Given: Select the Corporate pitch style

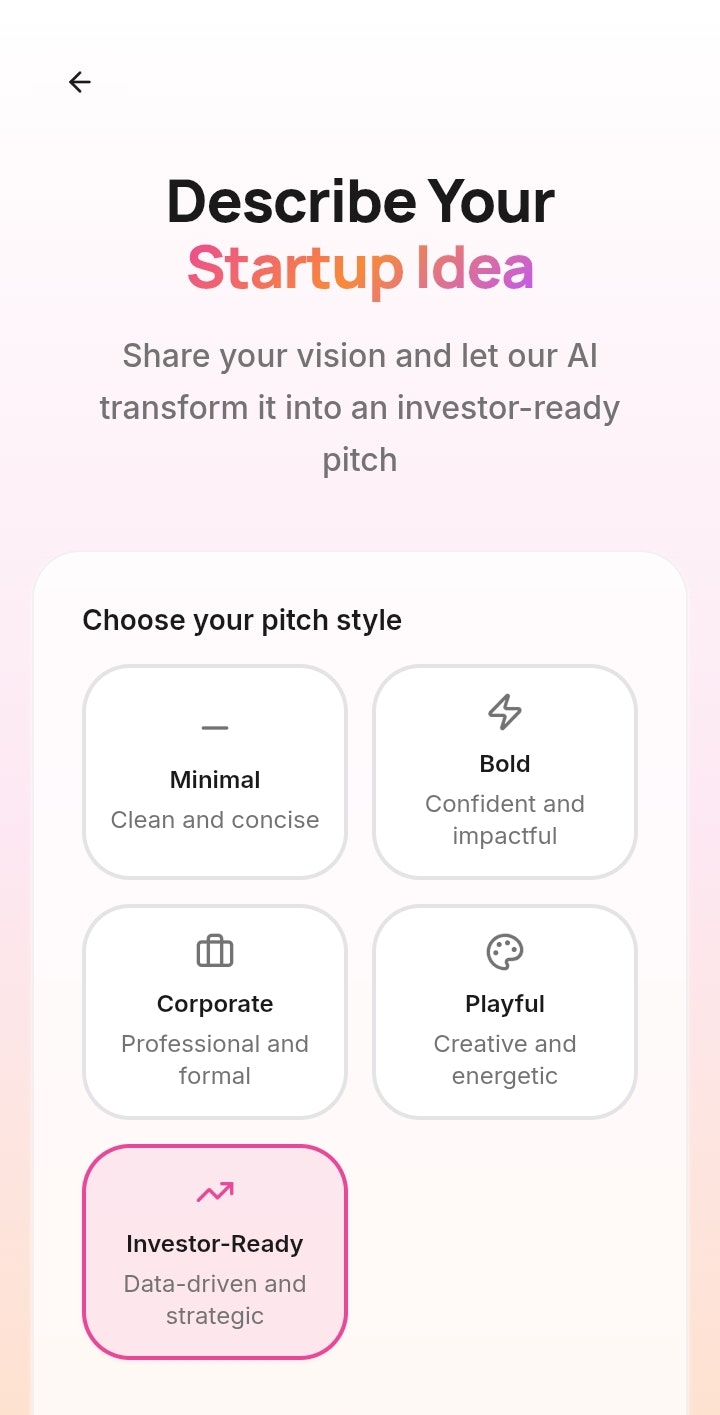Looking at the screenshot, I should [214, 1011].
